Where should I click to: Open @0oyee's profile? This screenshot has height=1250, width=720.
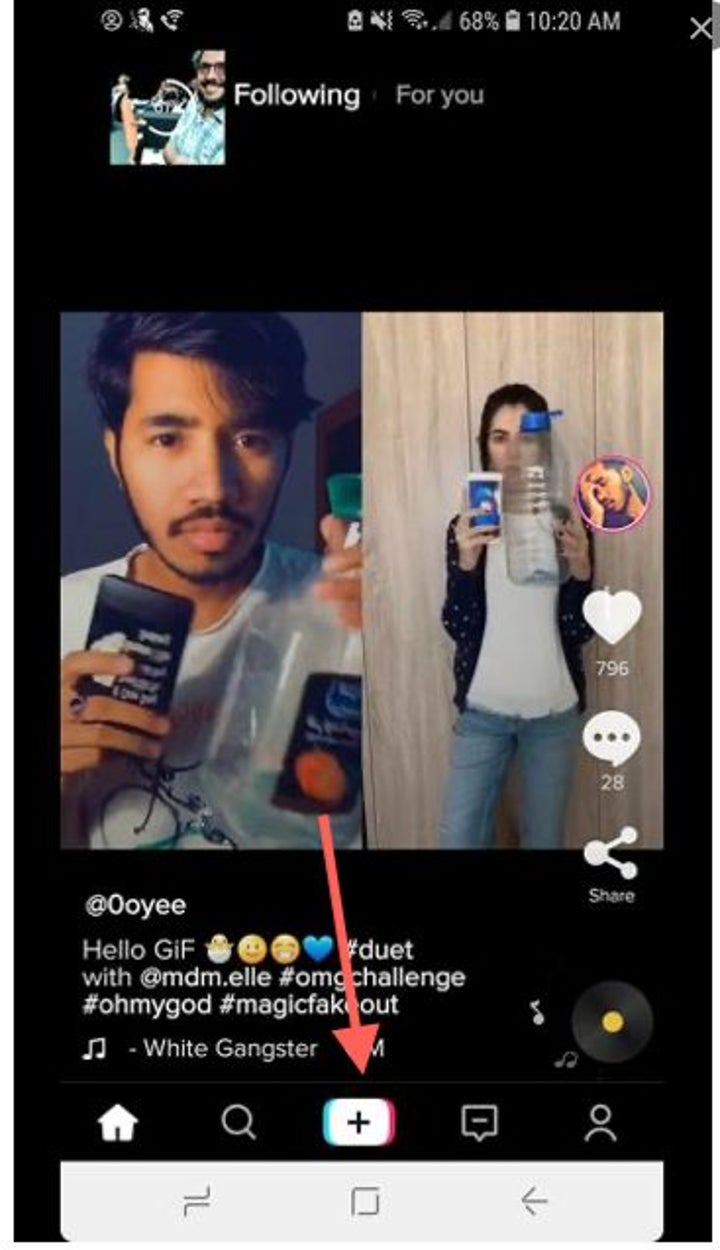tap(136, 906)
